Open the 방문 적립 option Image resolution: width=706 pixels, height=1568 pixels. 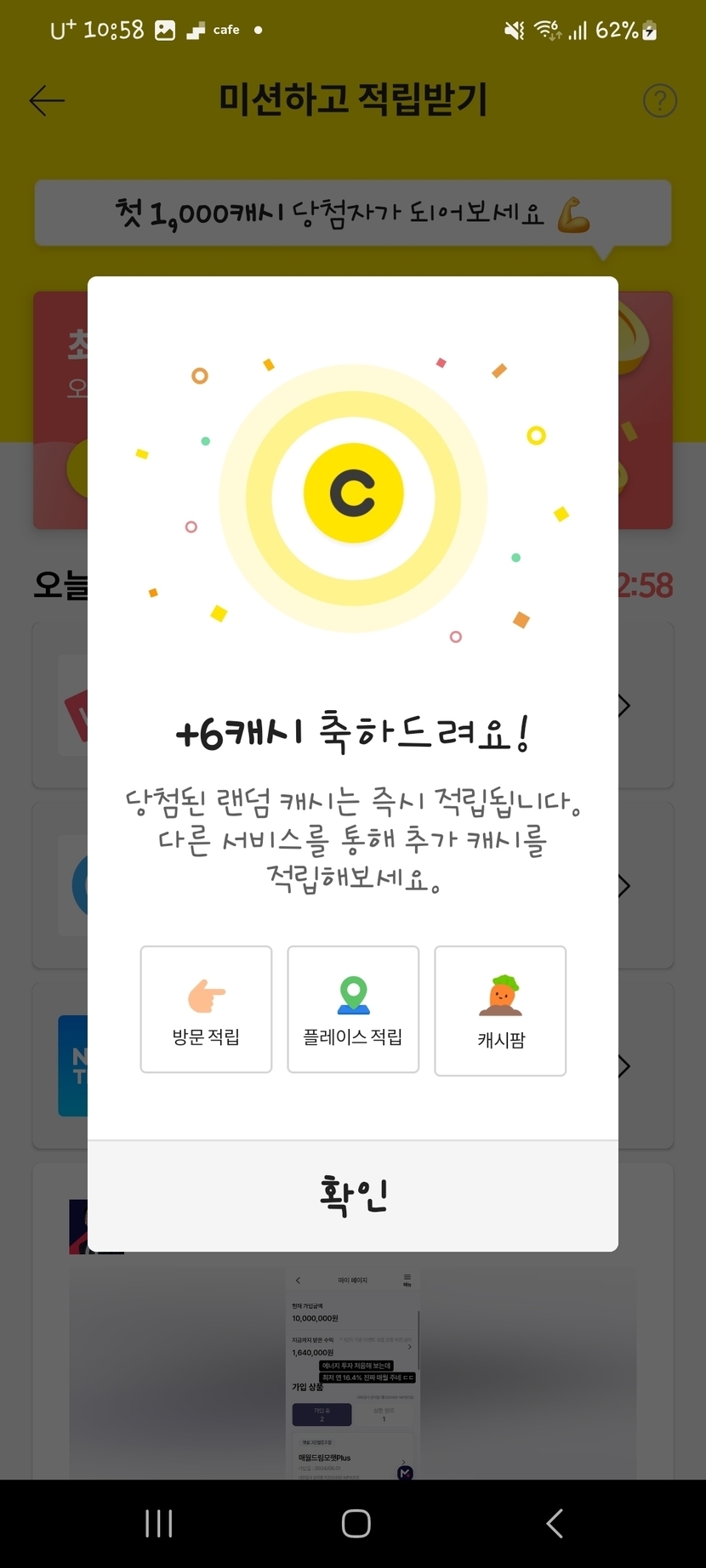click(206, 1009)
